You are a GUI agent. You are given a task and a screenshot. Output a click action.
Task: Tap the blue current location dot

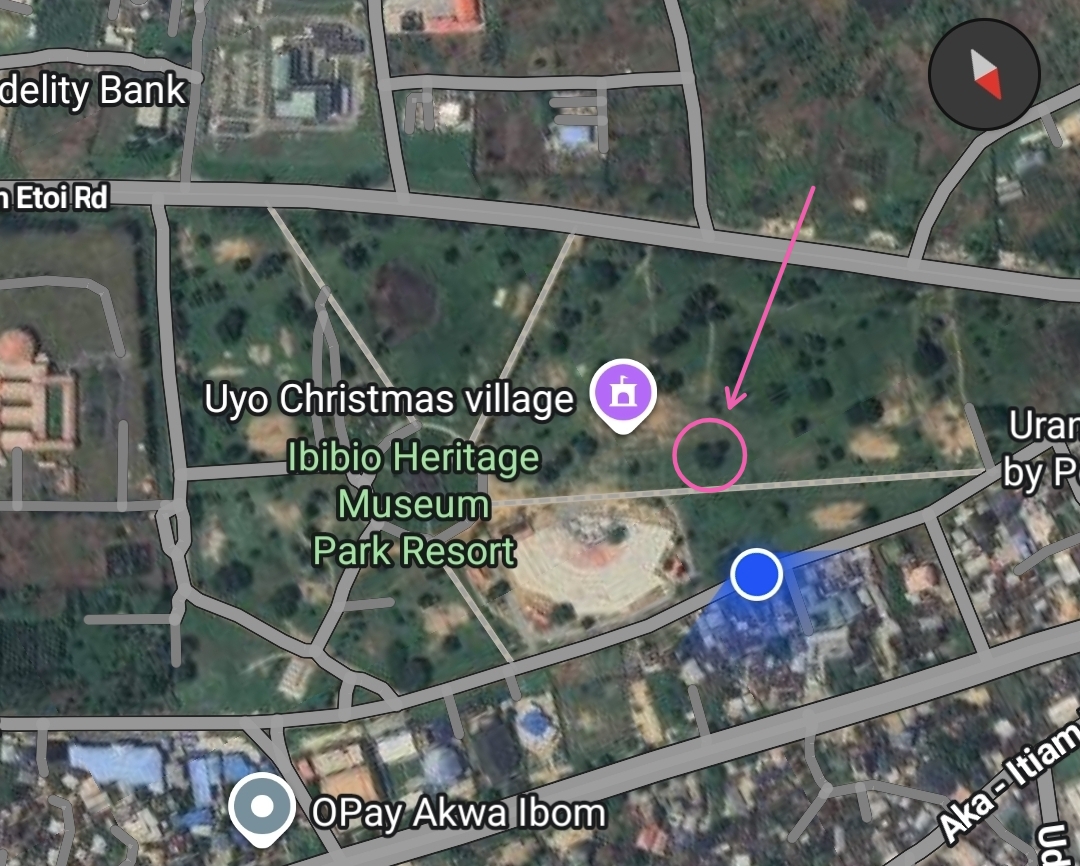(x=756, y=575)
